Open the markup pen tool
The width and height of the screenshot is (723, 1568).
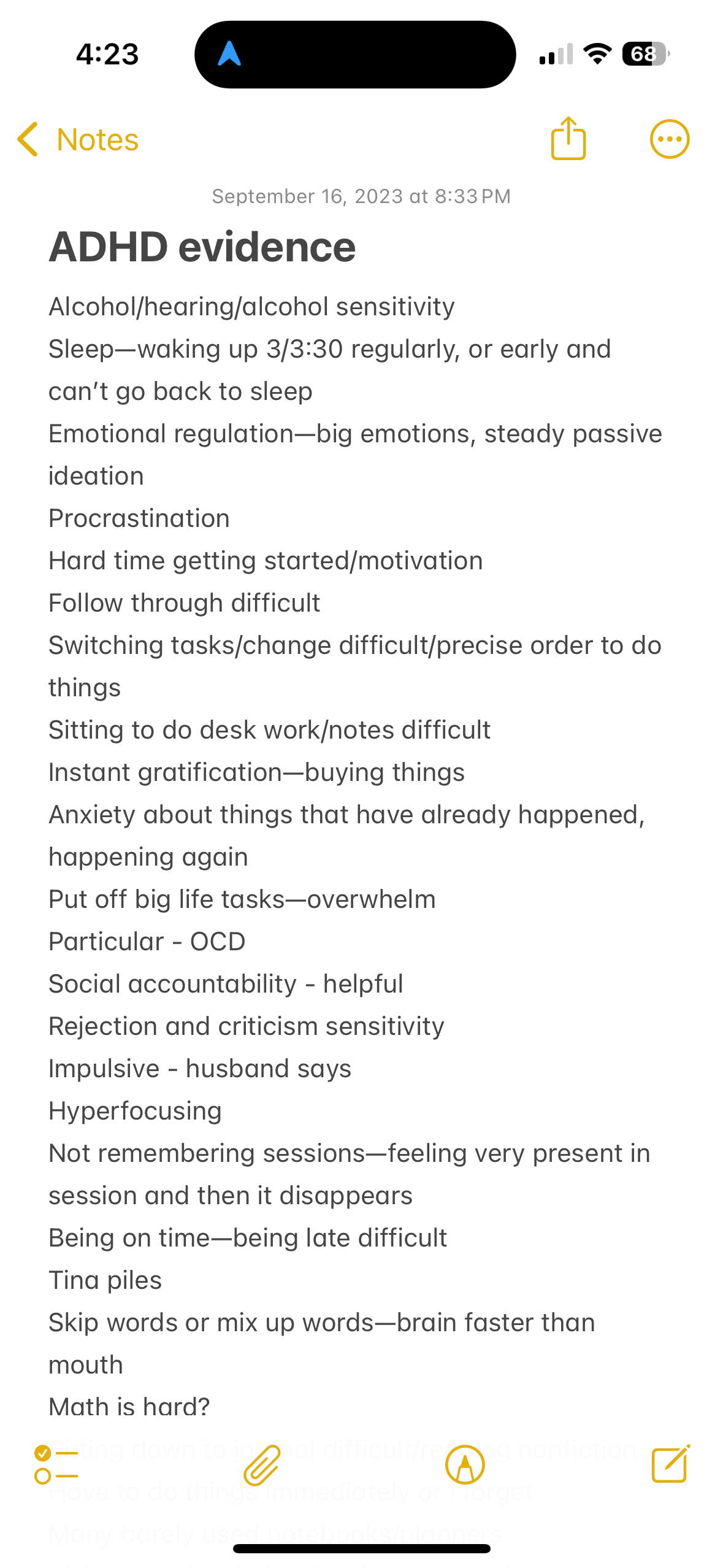click(465, 1465)
